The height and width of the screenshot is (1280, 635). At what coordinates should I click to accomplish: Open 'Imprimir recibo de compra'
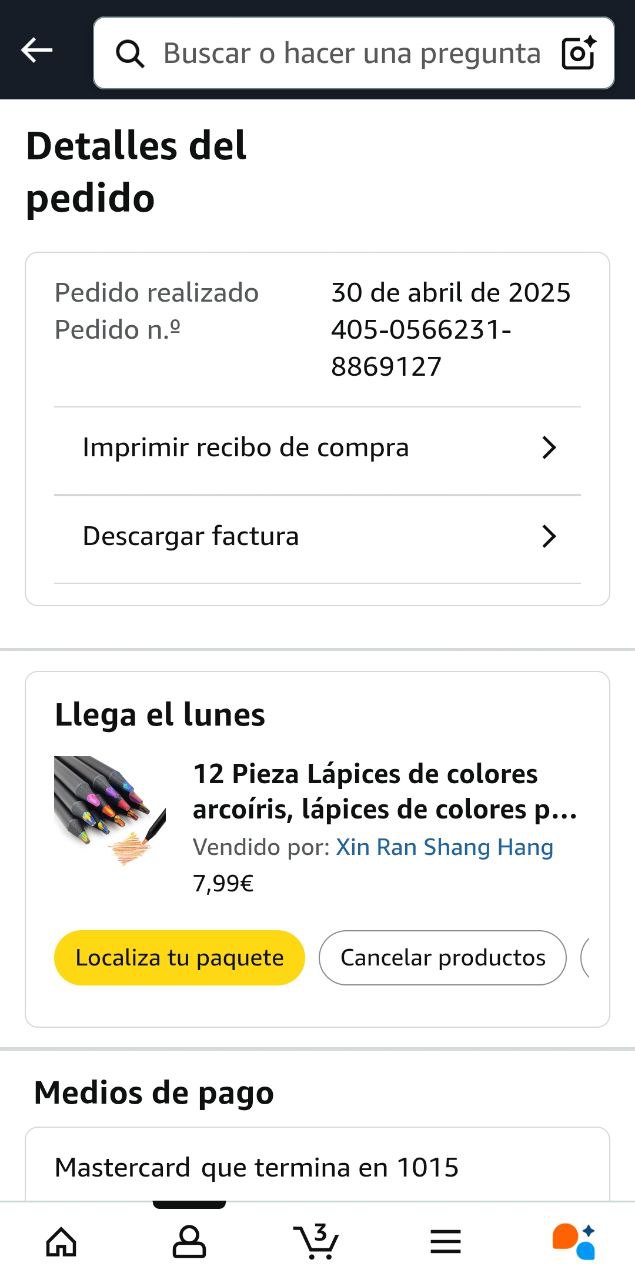tap(317, 448)
